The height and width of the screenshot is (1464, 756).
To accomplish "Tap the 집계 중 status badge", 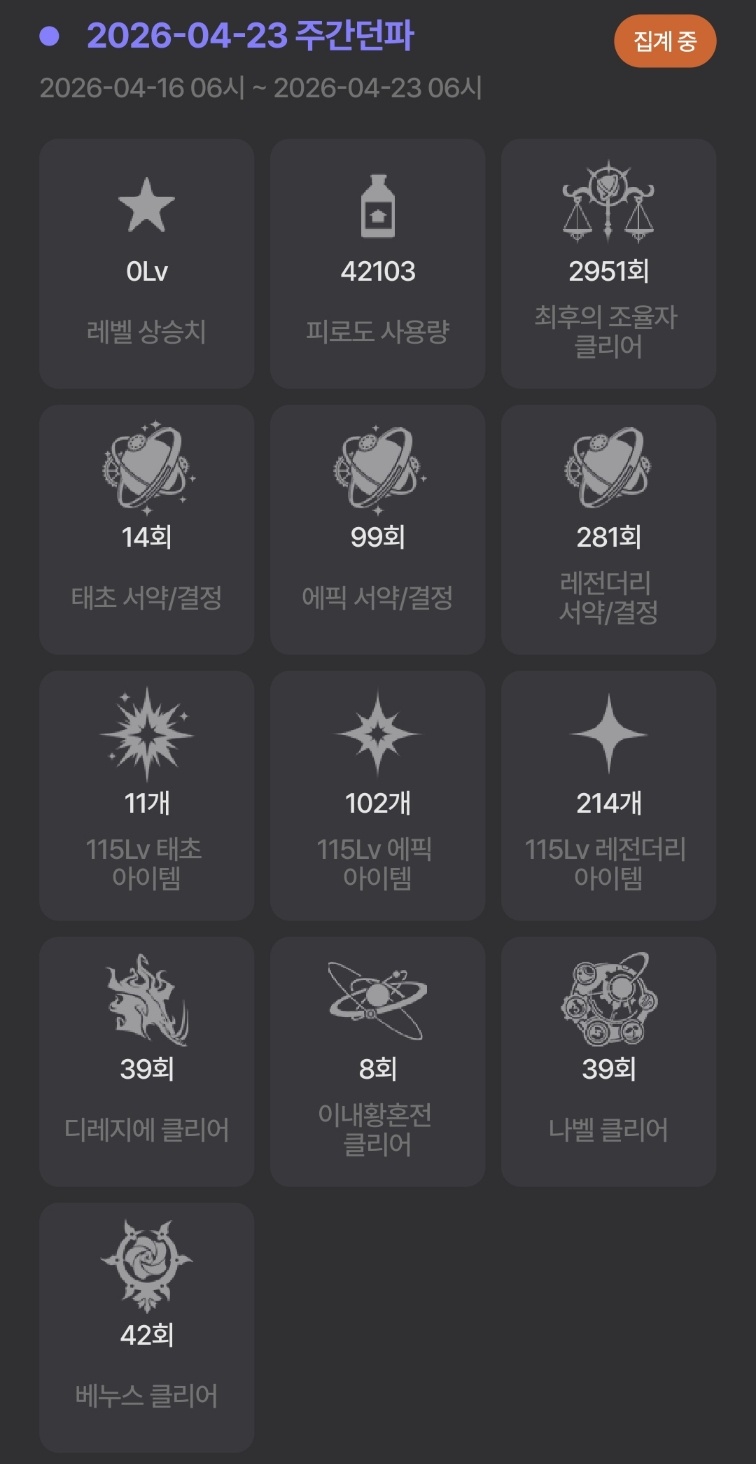I will pyautogui.click(x=664, y=41).
